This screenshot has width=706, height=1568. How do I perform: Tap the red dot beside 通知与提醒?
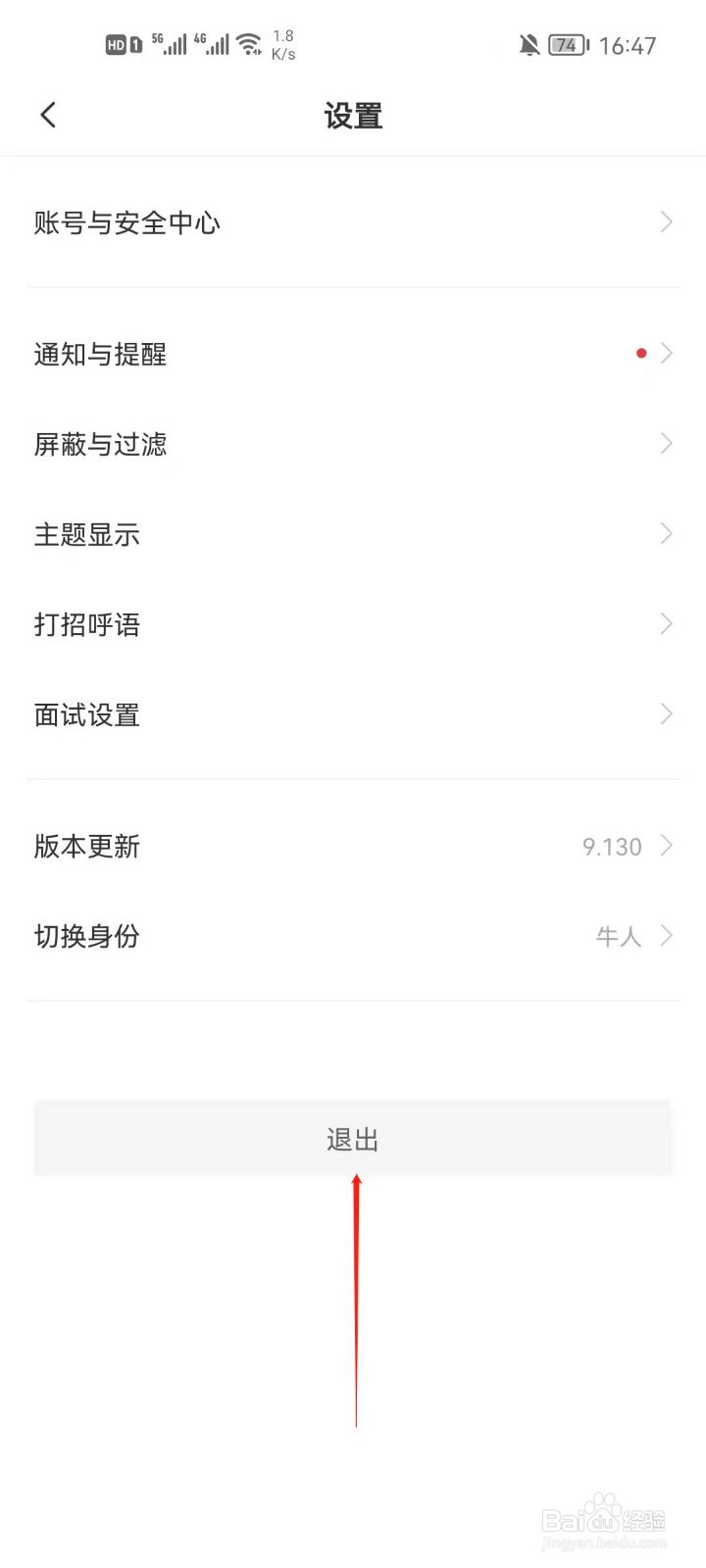pyautogui.click(x=641, y=353)
